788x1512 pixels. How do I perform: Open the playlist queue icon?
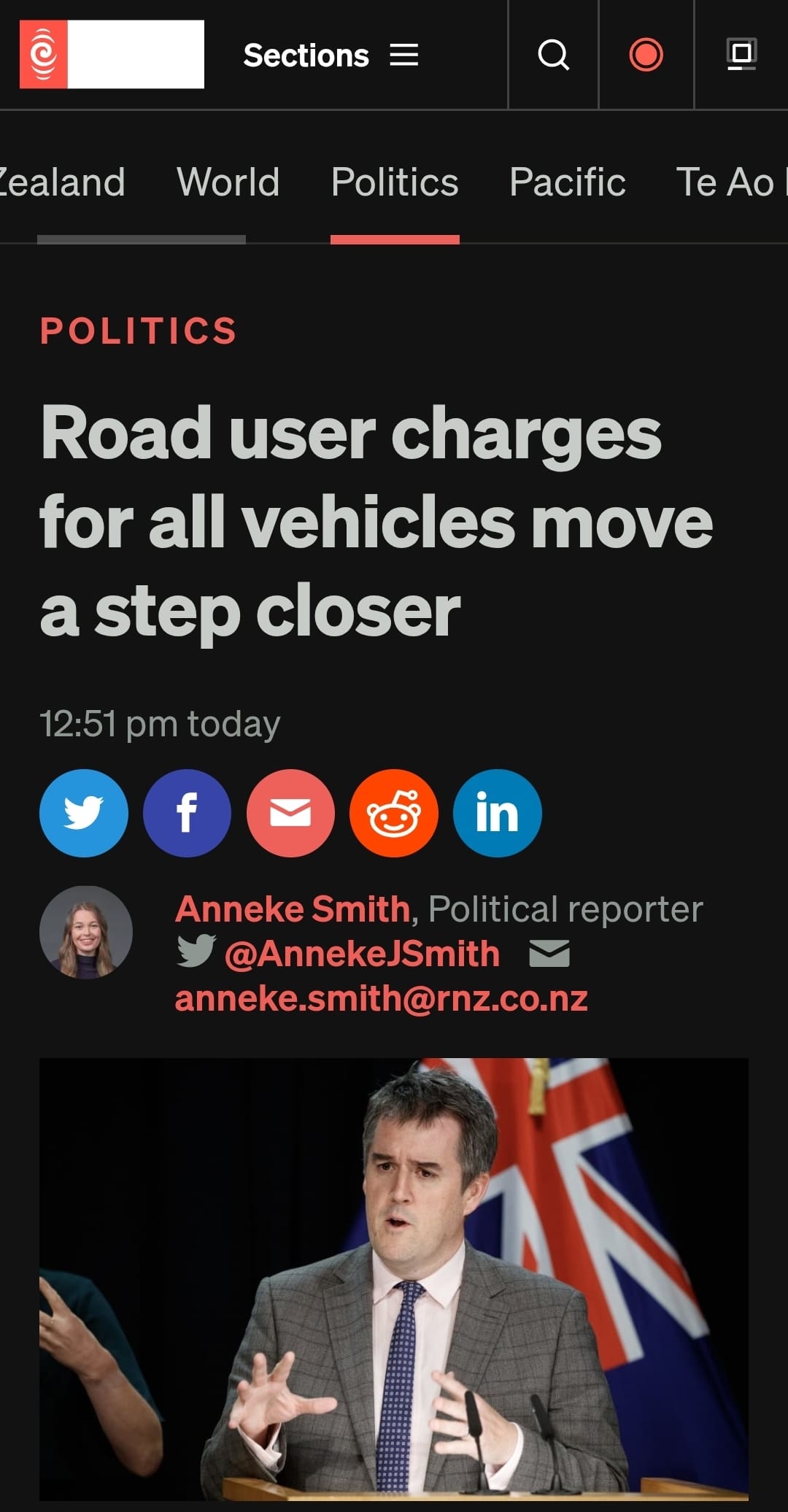[741, 55]
